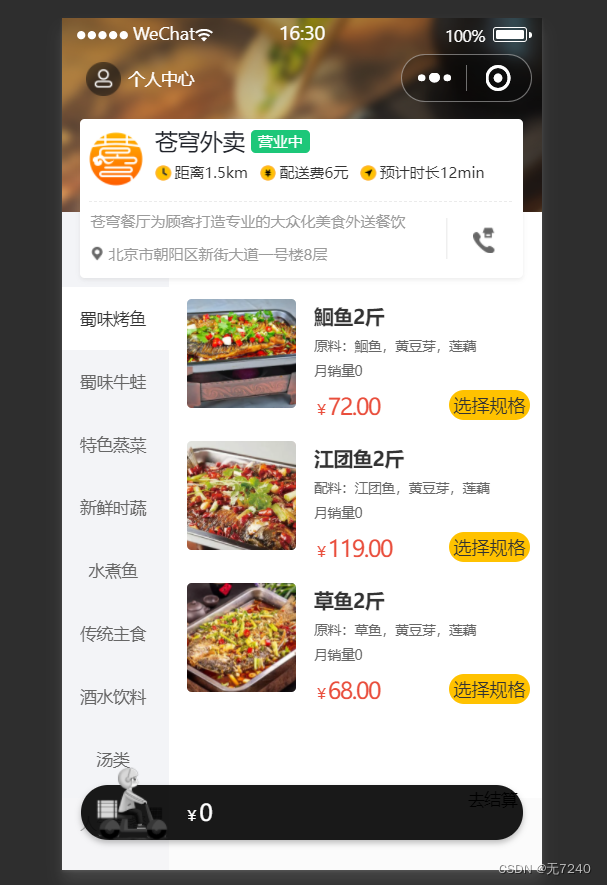
Task: Switch to 特色蒸菜 category
Action: coord(114,445)
